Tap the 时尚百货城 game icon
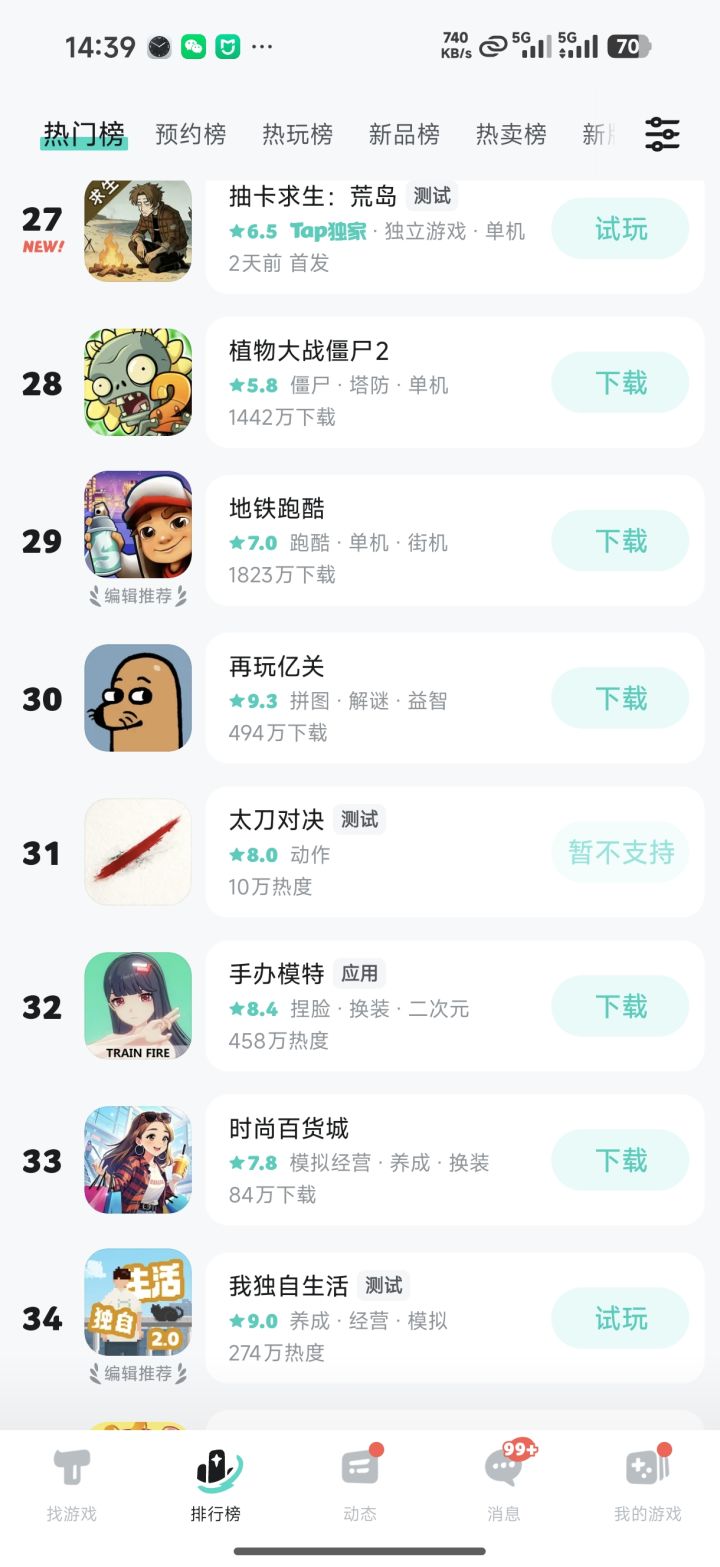 coord(137,1159)
